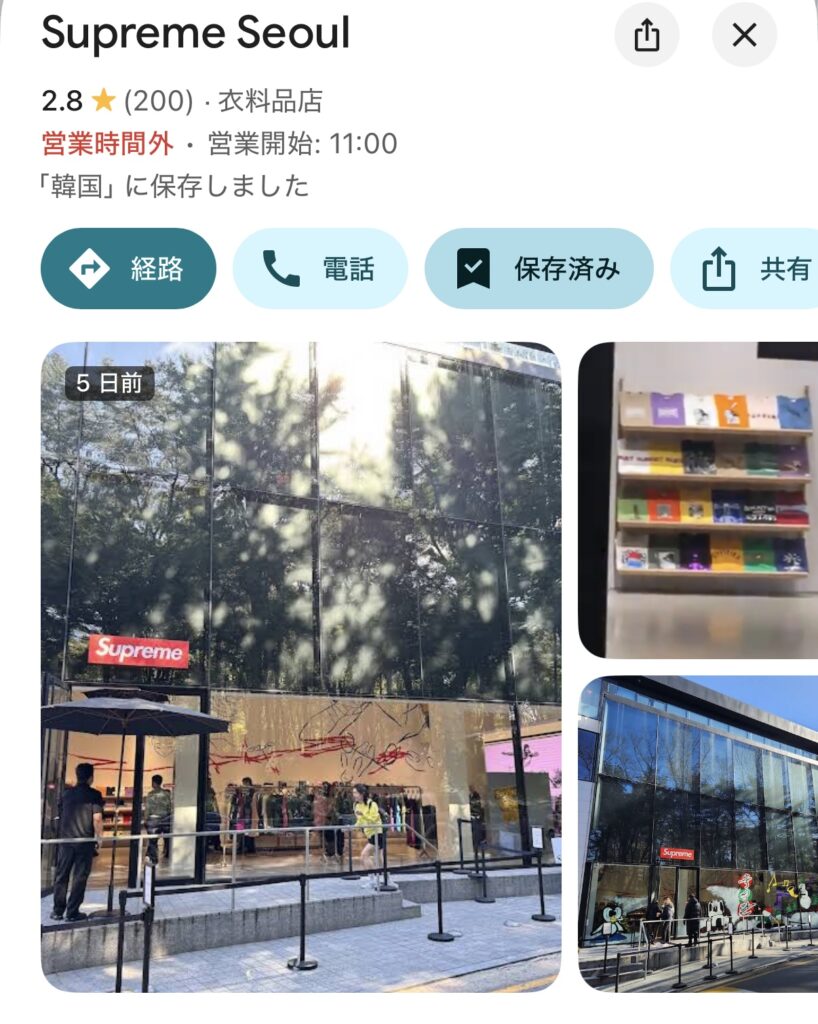Tap the share icon beside the title
This screenshot has width=818, height=1024.
[647, 36]
